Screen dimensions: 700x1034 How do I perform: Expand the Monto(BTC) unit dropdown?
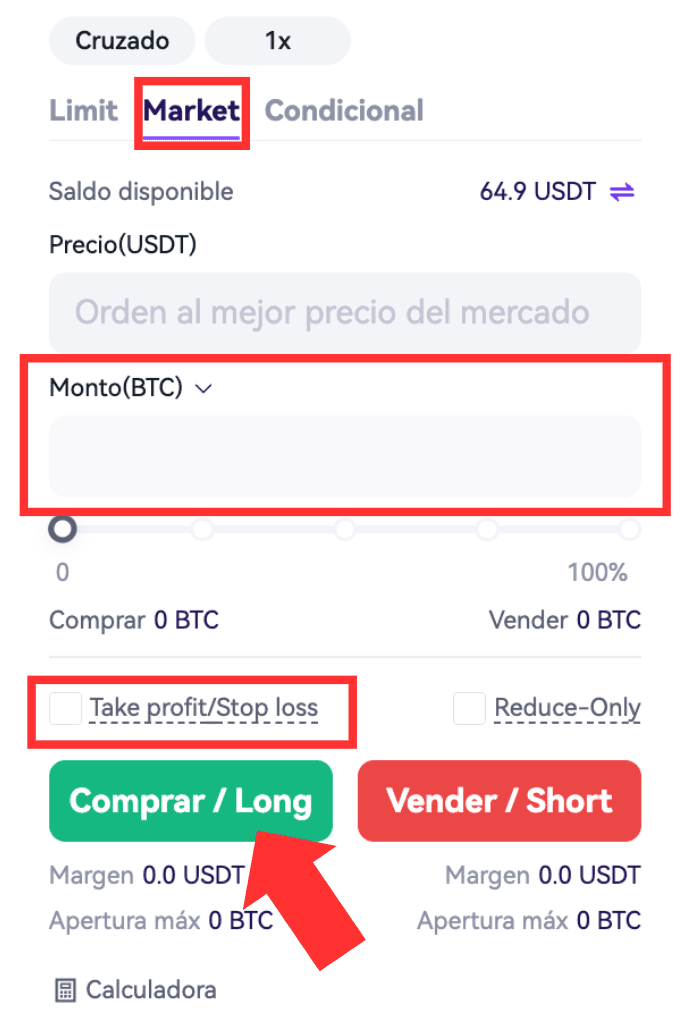tap(204, 389)
